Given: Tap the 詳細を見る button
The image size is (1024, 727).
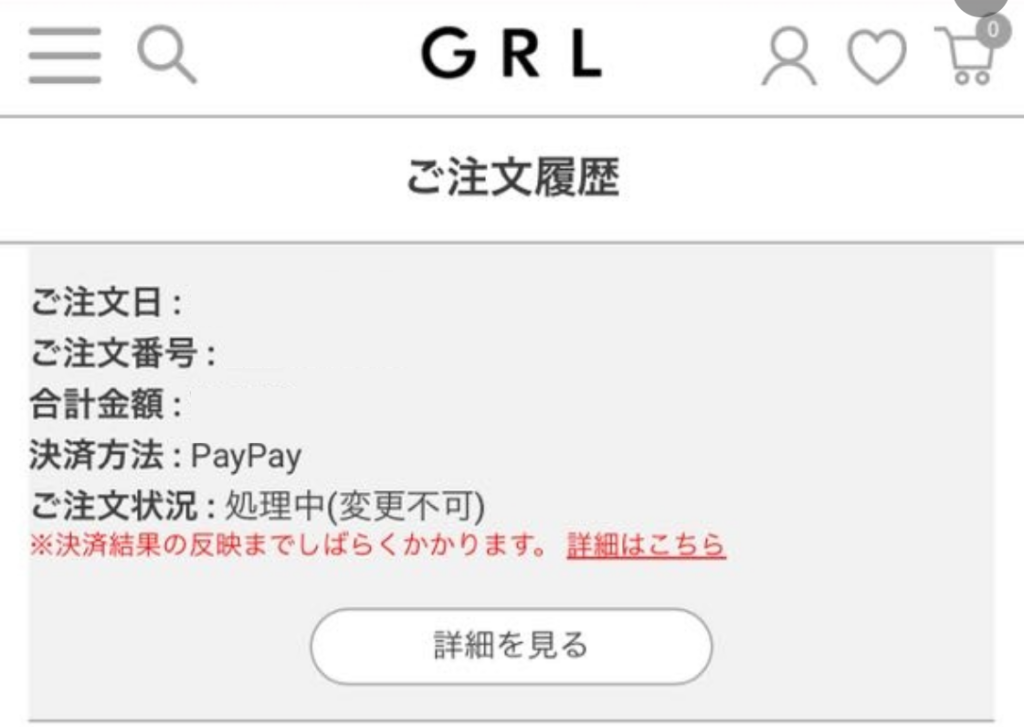Looking at the screenshot, I should 511,645.
